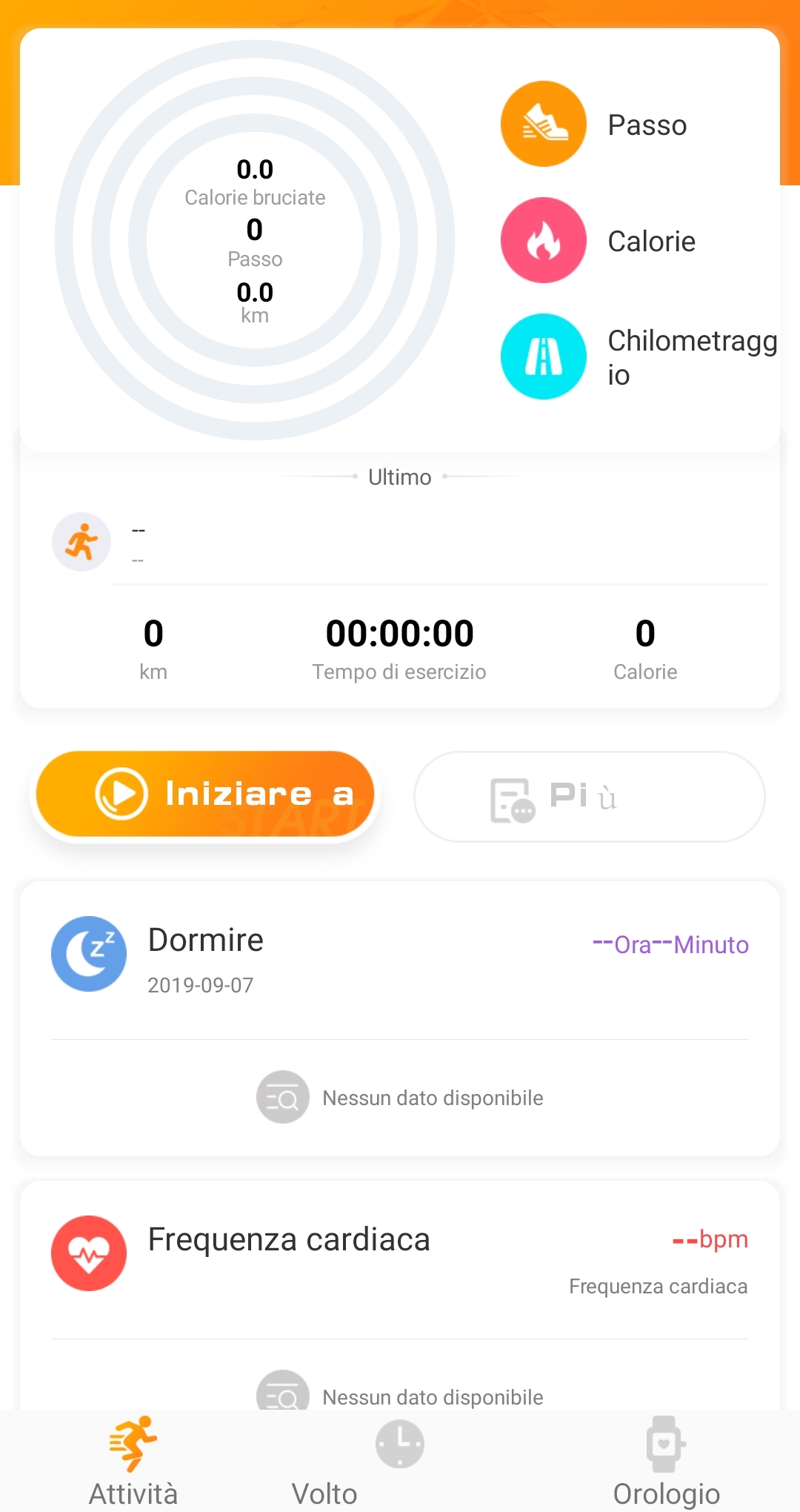Viewport: 800px width, 1512px height.
Task: Click the search glass icon under Dormire
Action: pos(282,1098)
